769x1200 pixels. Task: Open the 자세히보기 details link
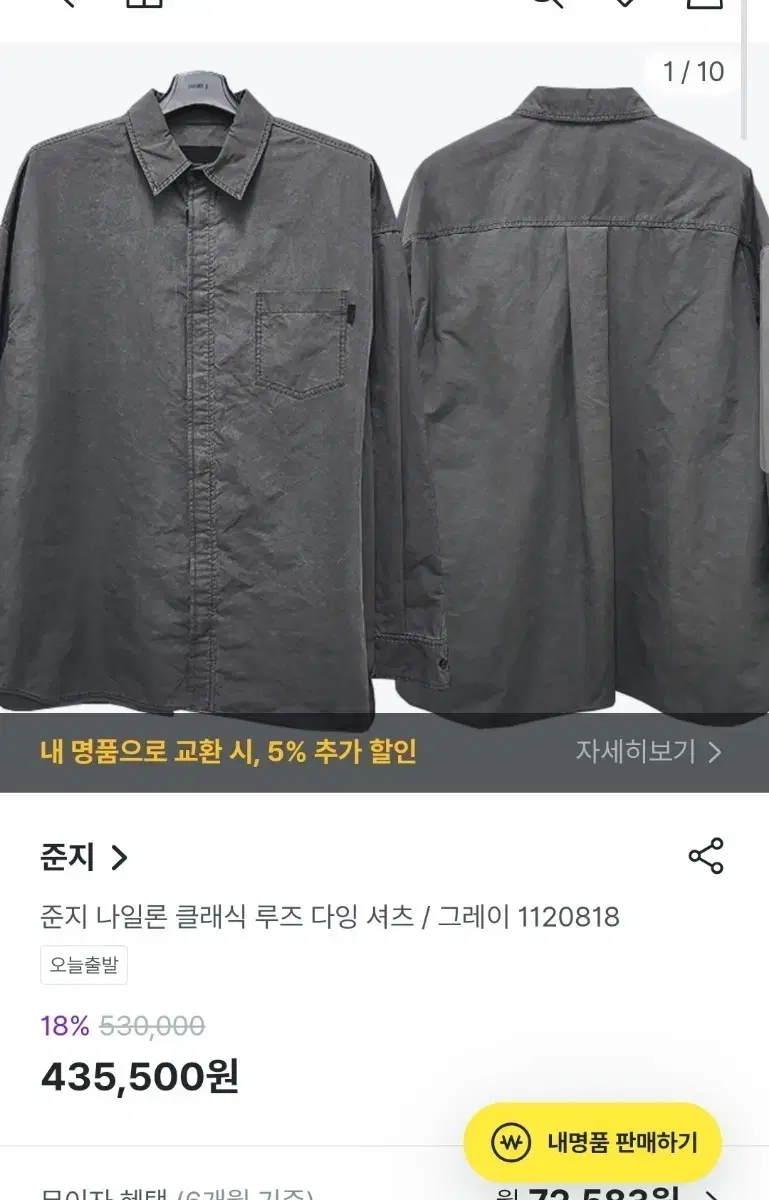(x=636, y=752)
